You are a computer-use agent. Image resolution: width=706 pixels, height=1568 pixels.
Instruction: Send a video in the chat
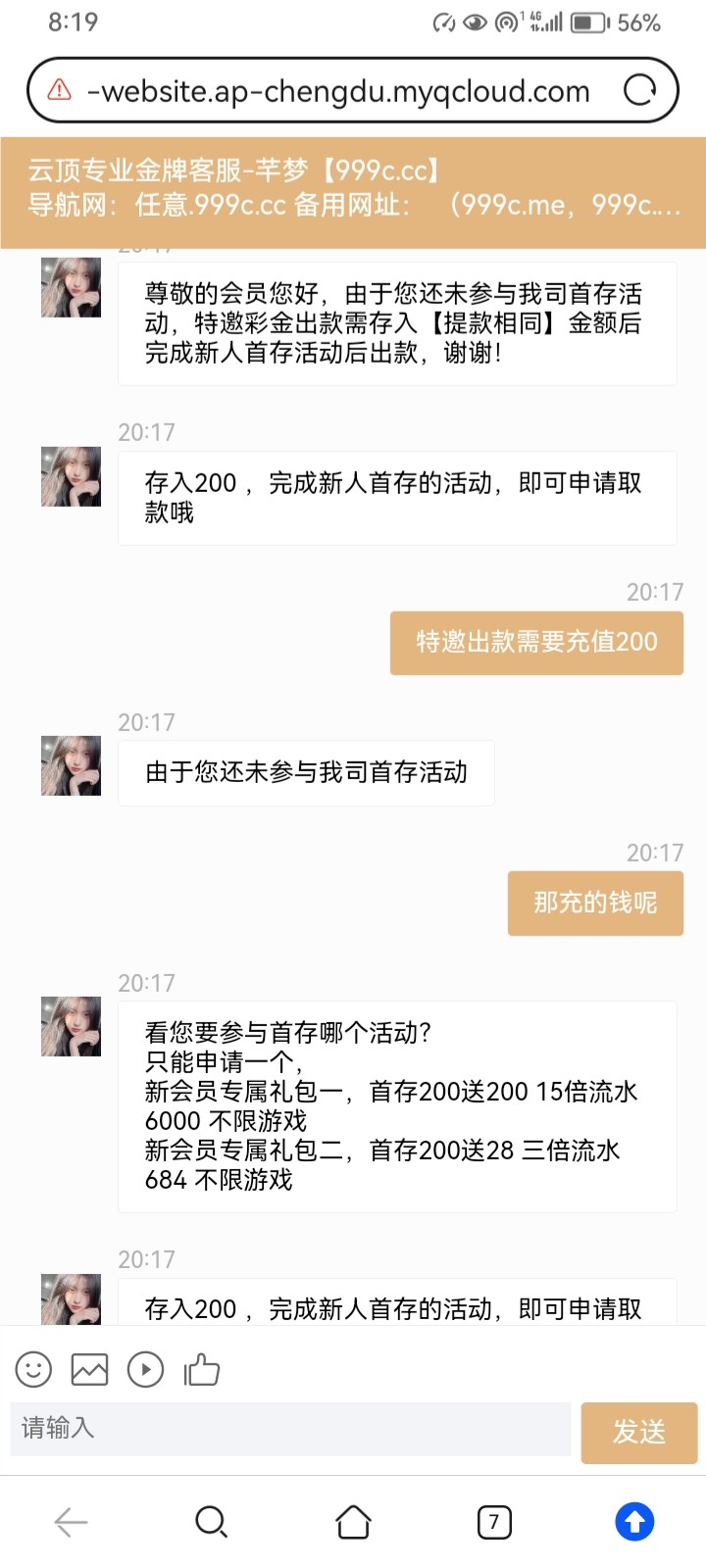pos(145,1368)
